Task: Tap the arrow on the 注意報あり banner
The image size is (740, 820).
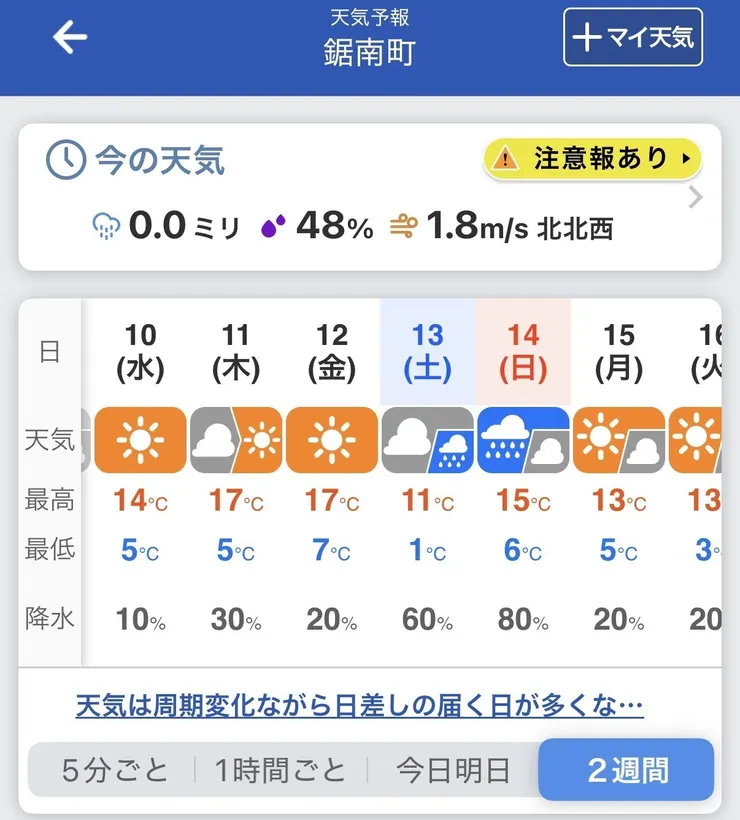Action: click(x=686, y=157)
